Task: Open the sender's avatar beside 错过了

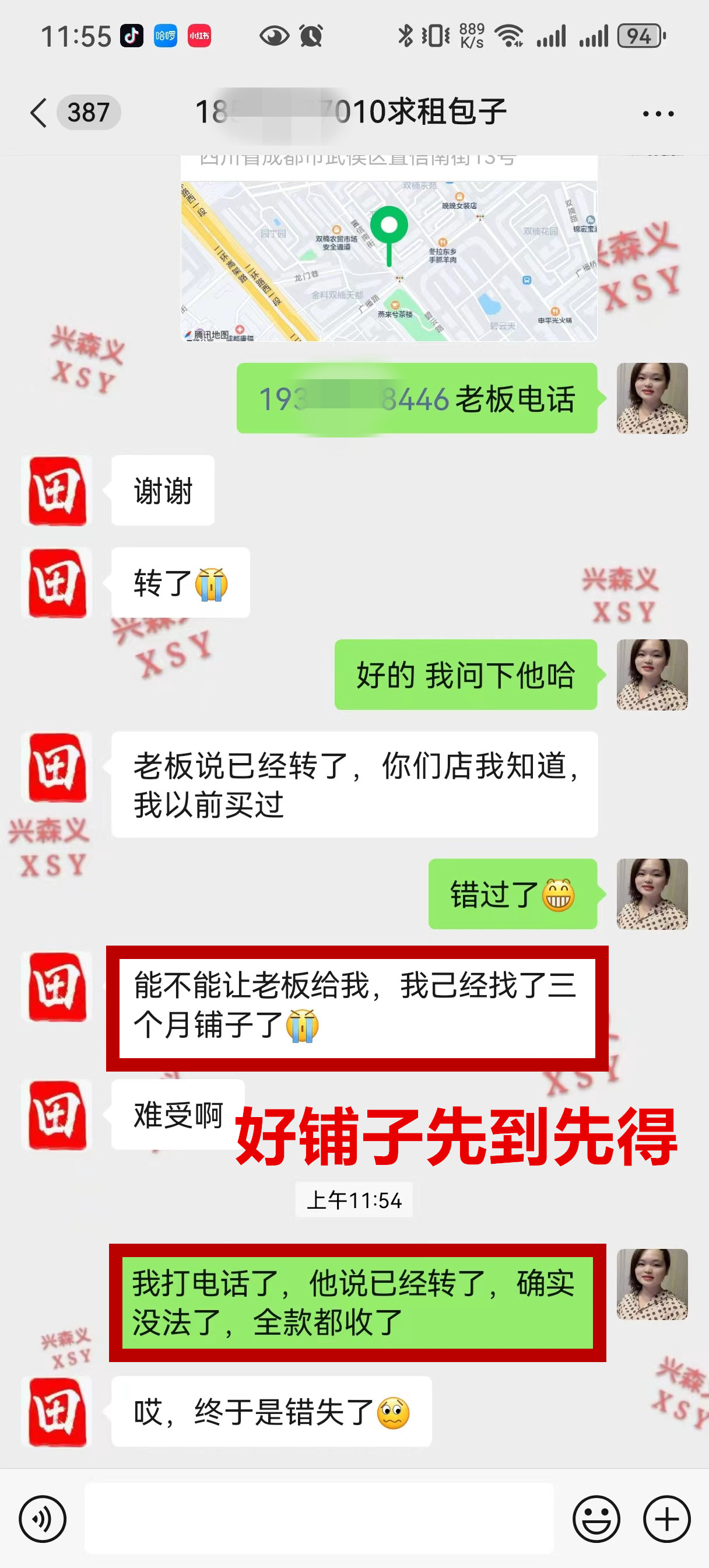Action: [652, 894]
